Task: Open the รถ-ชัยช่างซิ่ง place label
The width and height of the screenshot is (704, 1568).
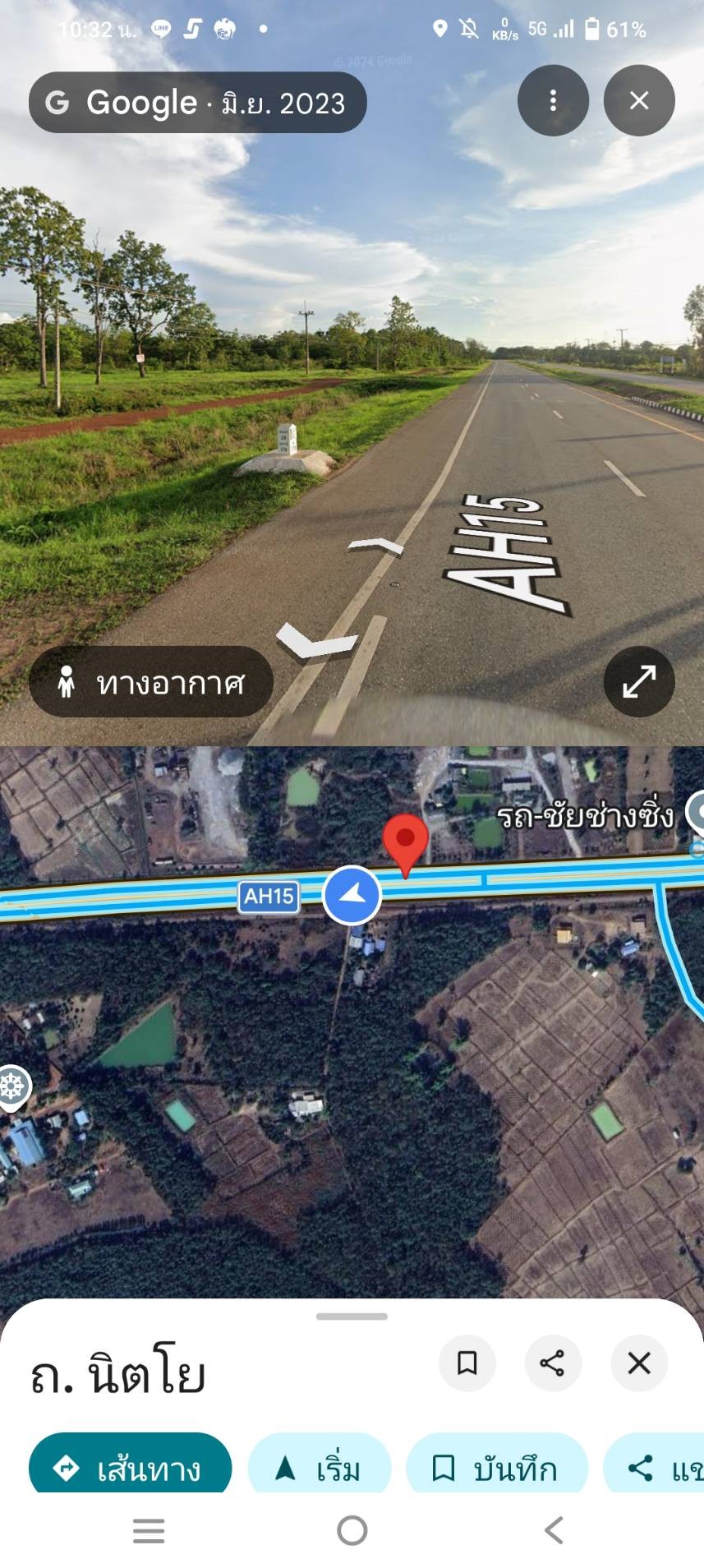Action: (585, 816)
